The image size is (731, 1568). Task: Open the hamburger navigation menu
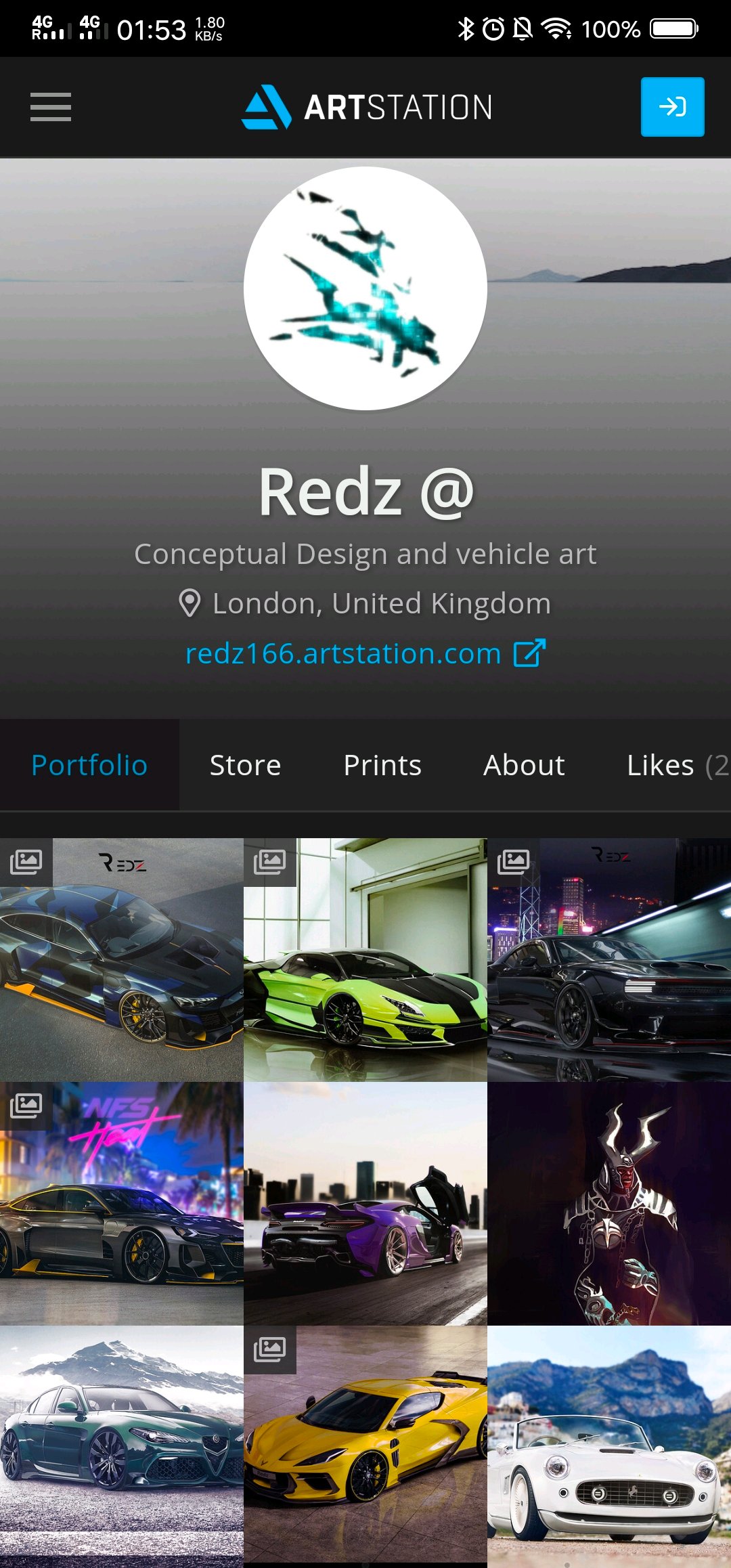tap(51, 107)
